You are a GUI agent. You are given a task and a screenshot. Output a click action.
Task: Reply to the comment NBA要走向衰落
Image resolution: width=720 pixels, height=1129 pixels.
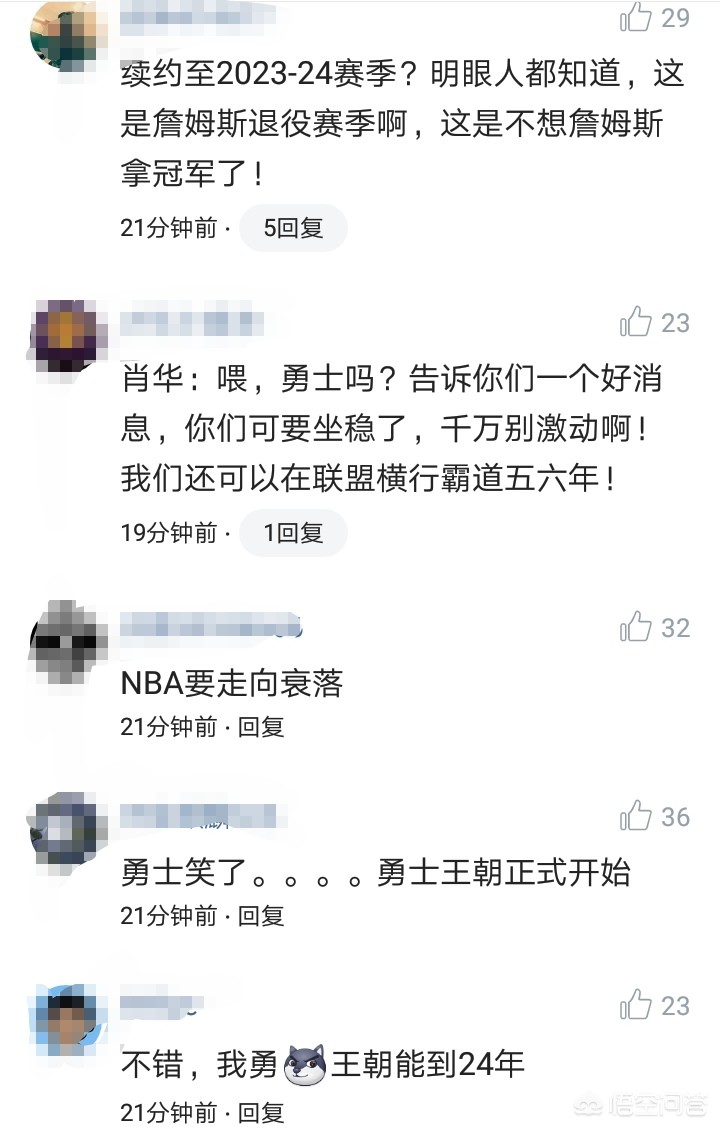pyautogui.click(x=261, y=726)
